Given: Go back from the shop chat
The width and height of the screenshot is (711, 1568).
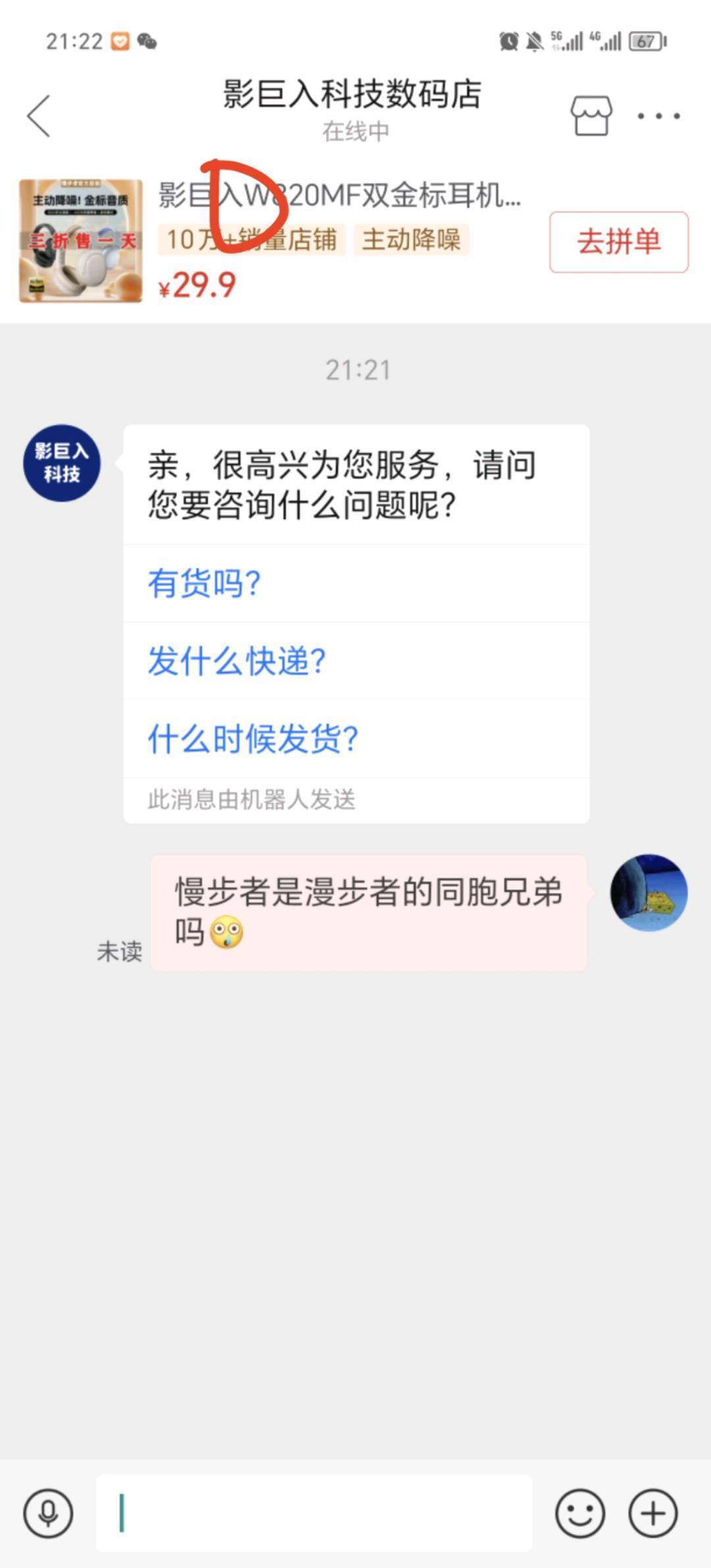Looking at the screenshot, I should point(39,116).
